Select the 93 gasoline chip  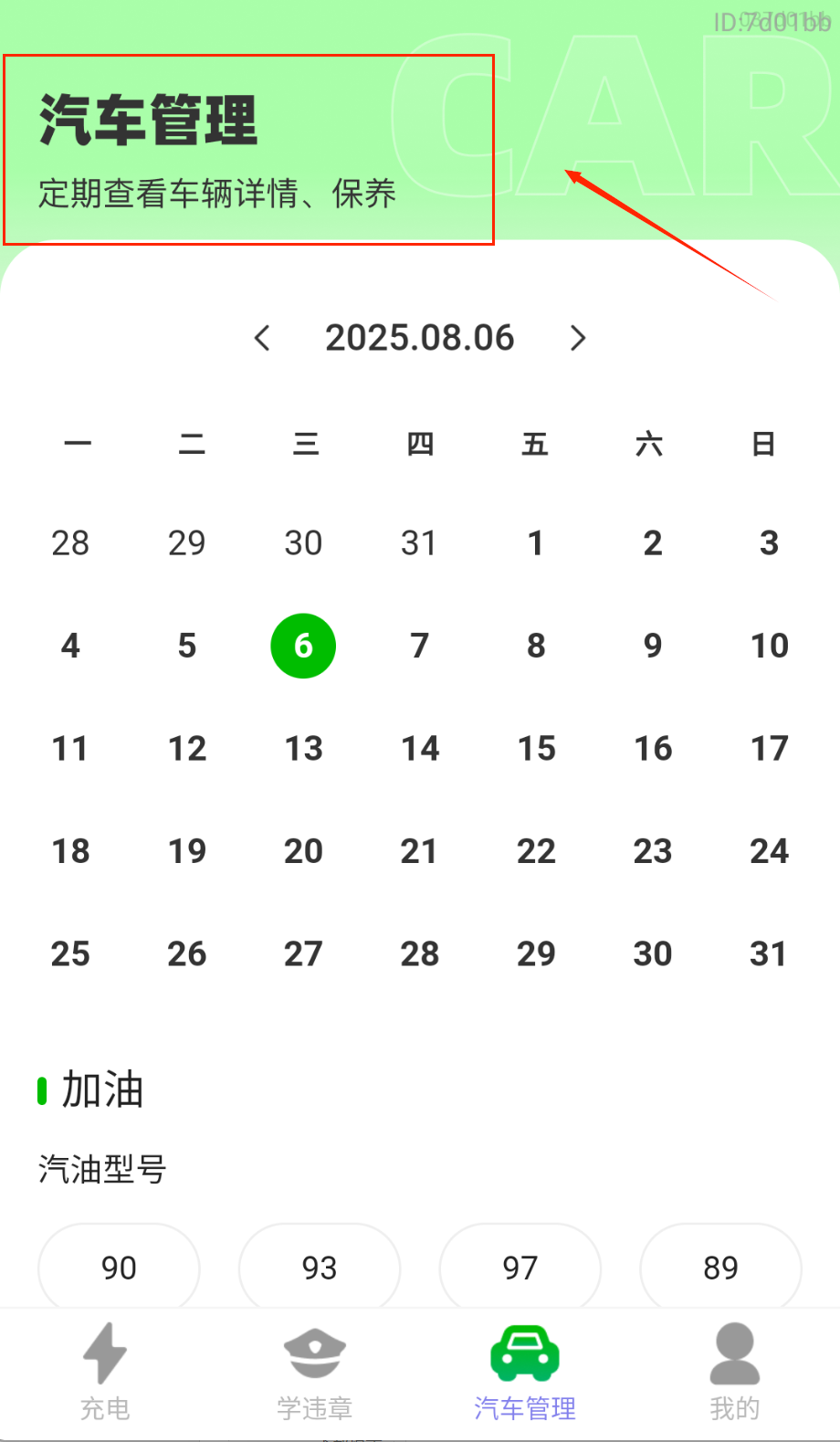[x=320, y=1268]
